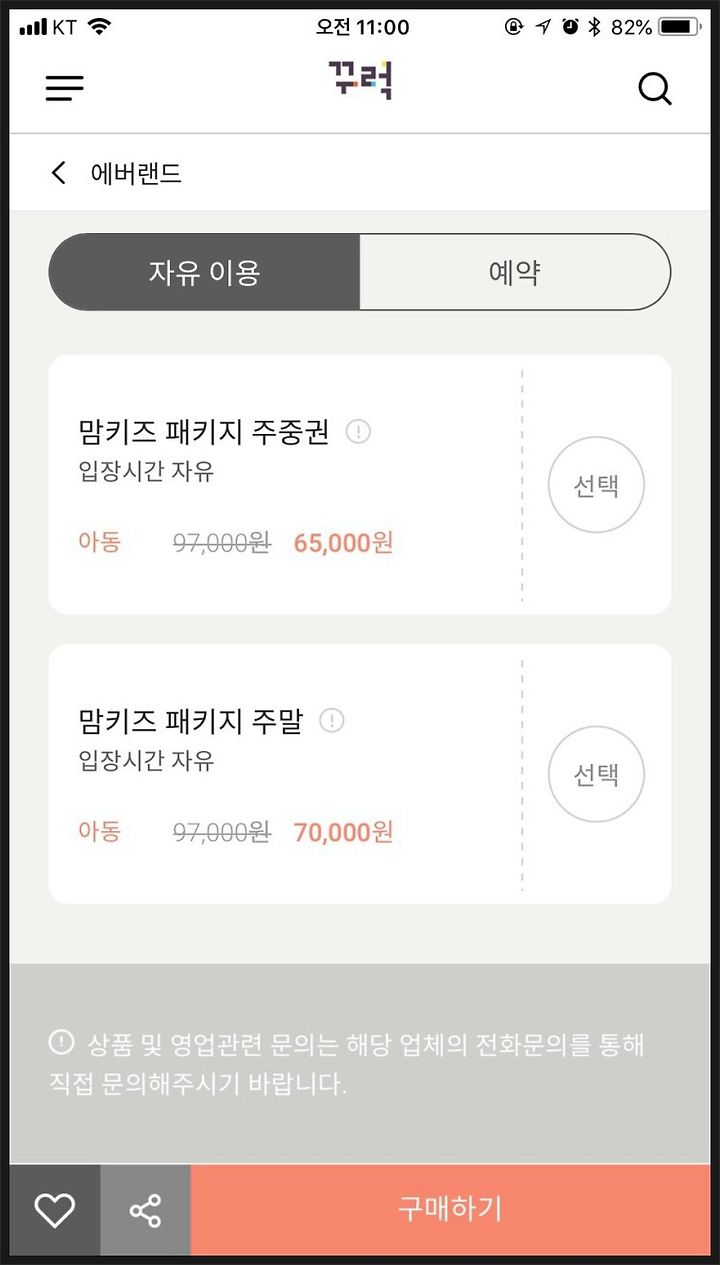Share this product
Viewport: 720px width, 1265px height.
(145, 1210)
